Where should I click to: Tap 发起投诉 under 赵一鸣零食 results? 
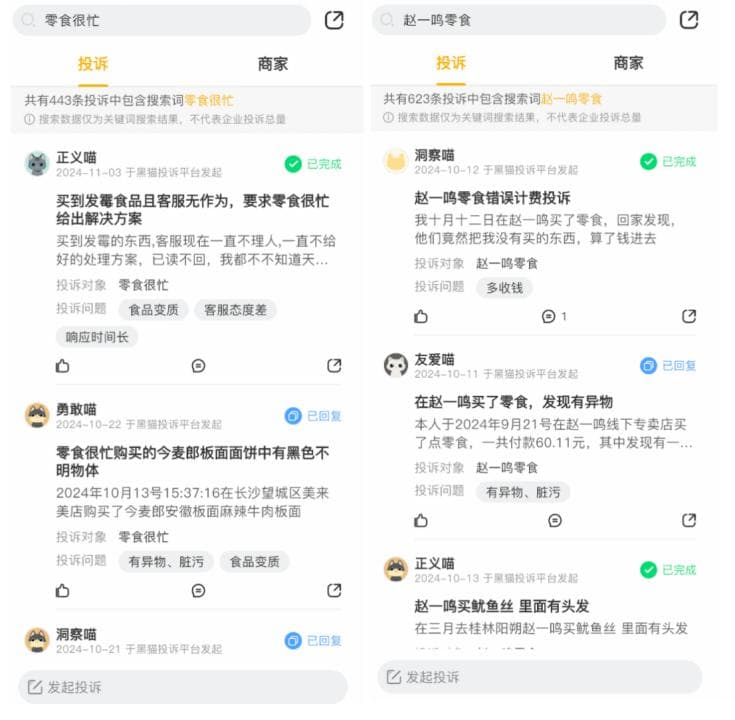538,677
